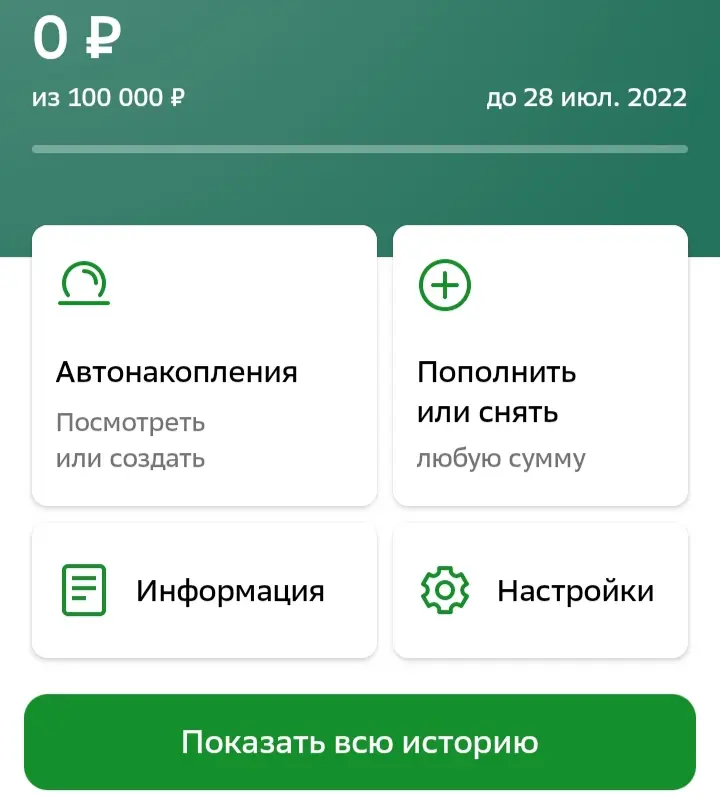
Task: Tap Пополнить или снять card
Action: 540,366
